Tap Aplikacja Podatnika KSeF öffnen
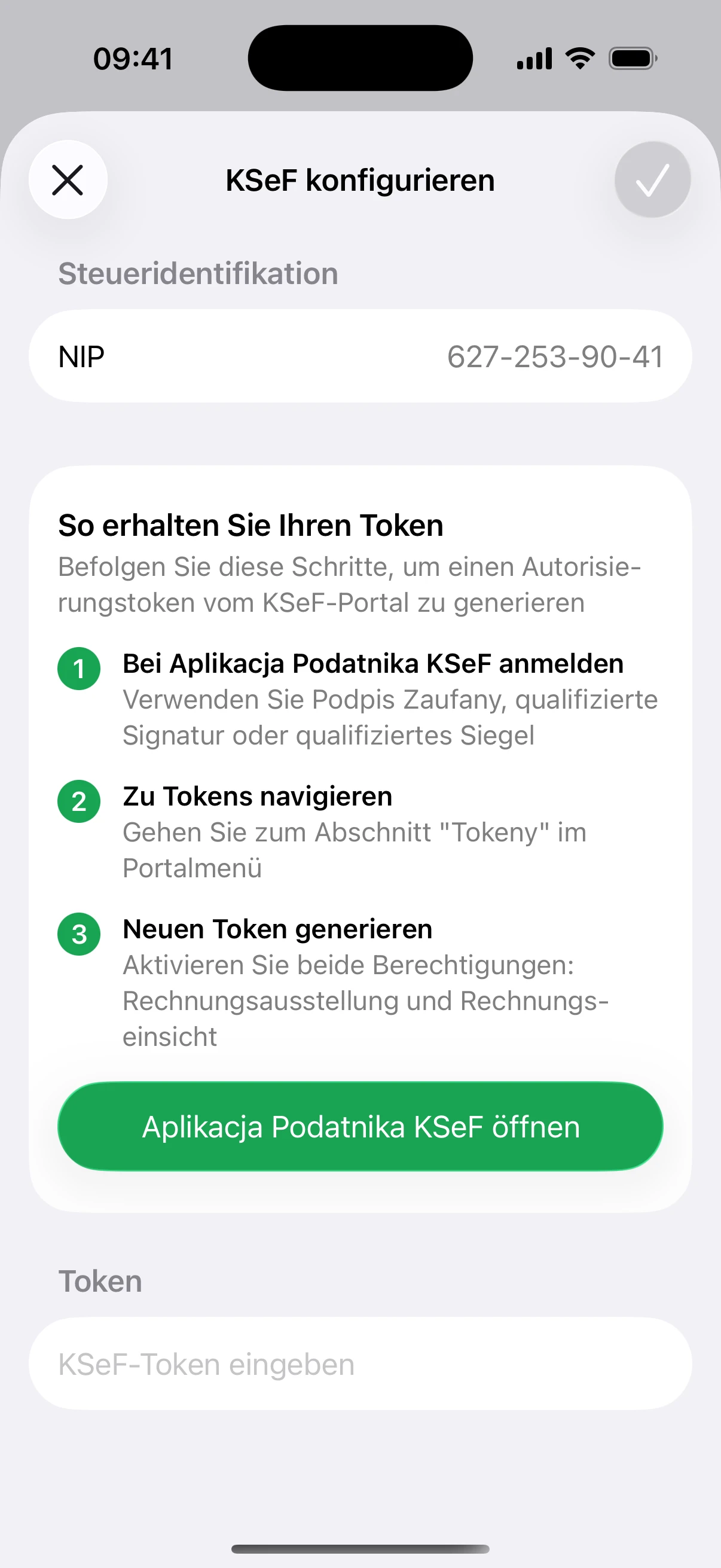Screen dimensions: 721x1568 coord(360,1127)
